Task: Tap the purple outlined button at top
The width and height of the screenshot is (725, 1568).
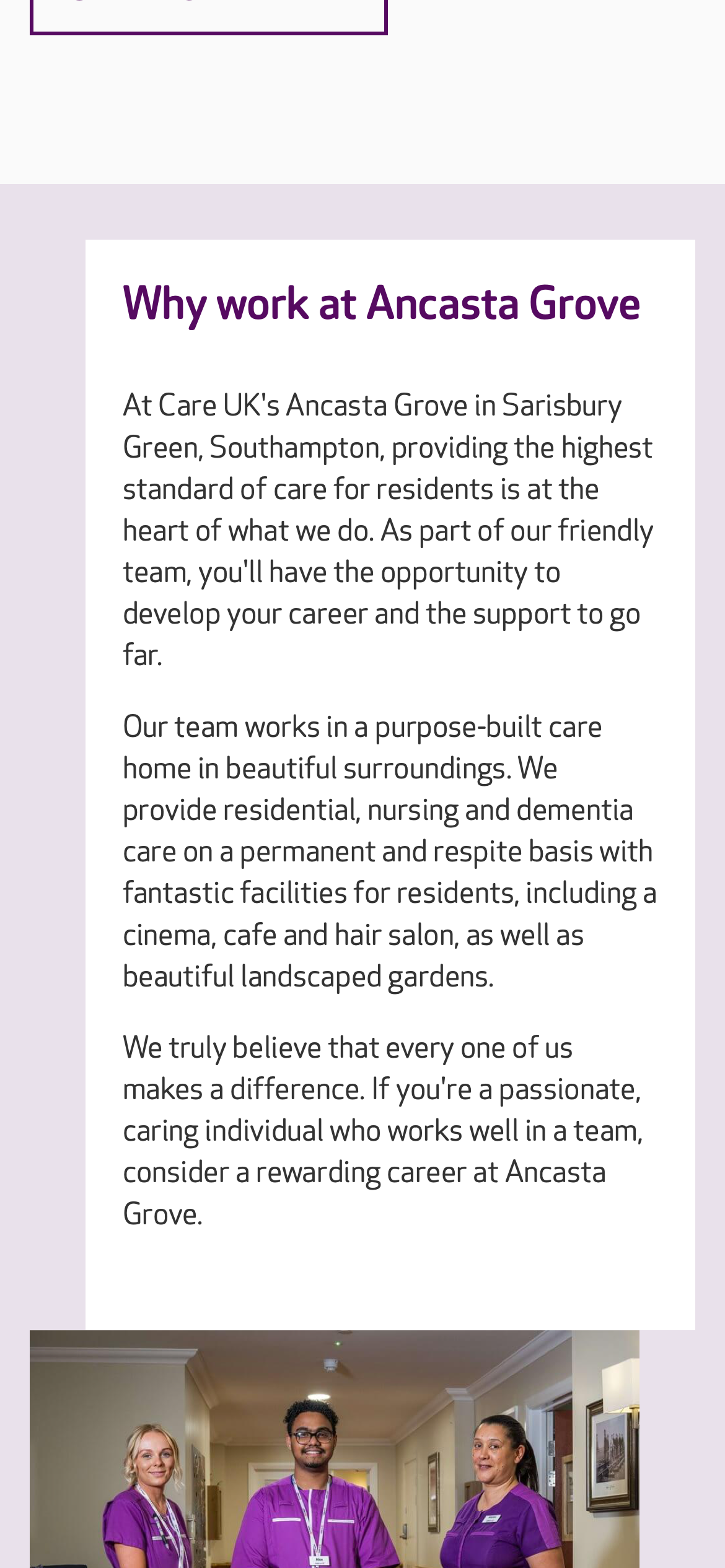Action: pos(208,15)
